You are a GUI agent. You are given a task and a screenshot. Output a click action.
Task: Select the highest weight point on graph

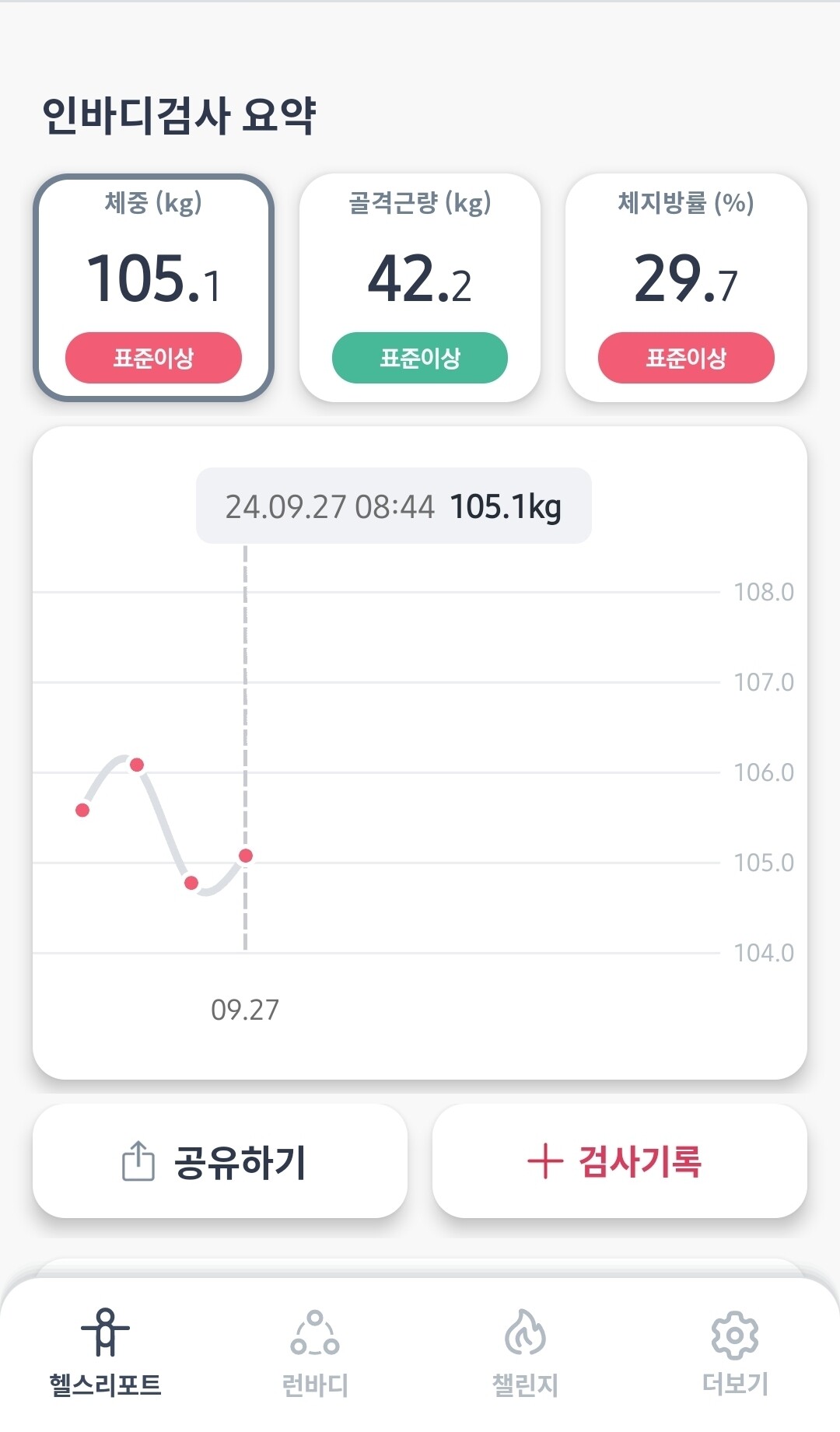(137, 765)
